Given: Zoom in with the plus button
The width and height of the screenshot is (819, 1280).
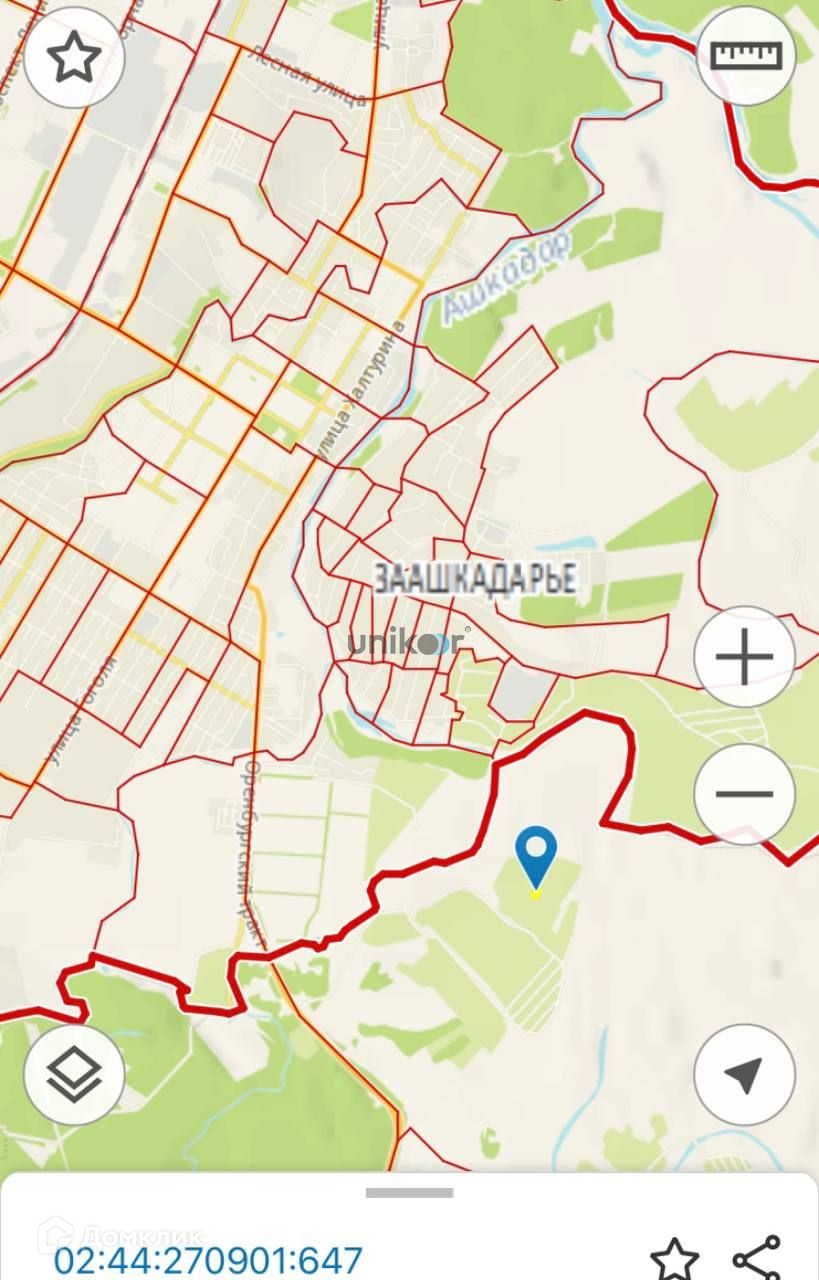Looking at the screenshot, I should 745,657.
